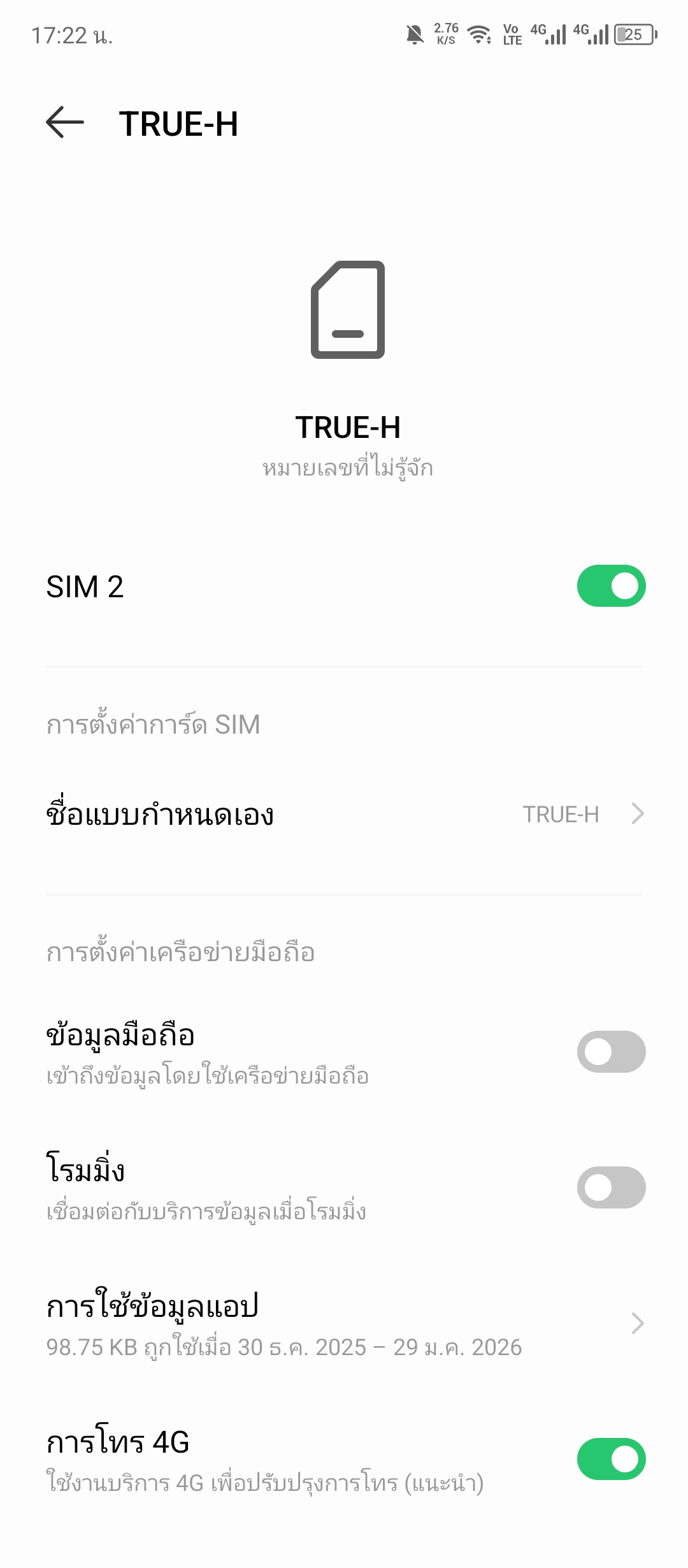Turn off การโทร 4G calling
The image size is (688, 1568).
point(610,1459)
